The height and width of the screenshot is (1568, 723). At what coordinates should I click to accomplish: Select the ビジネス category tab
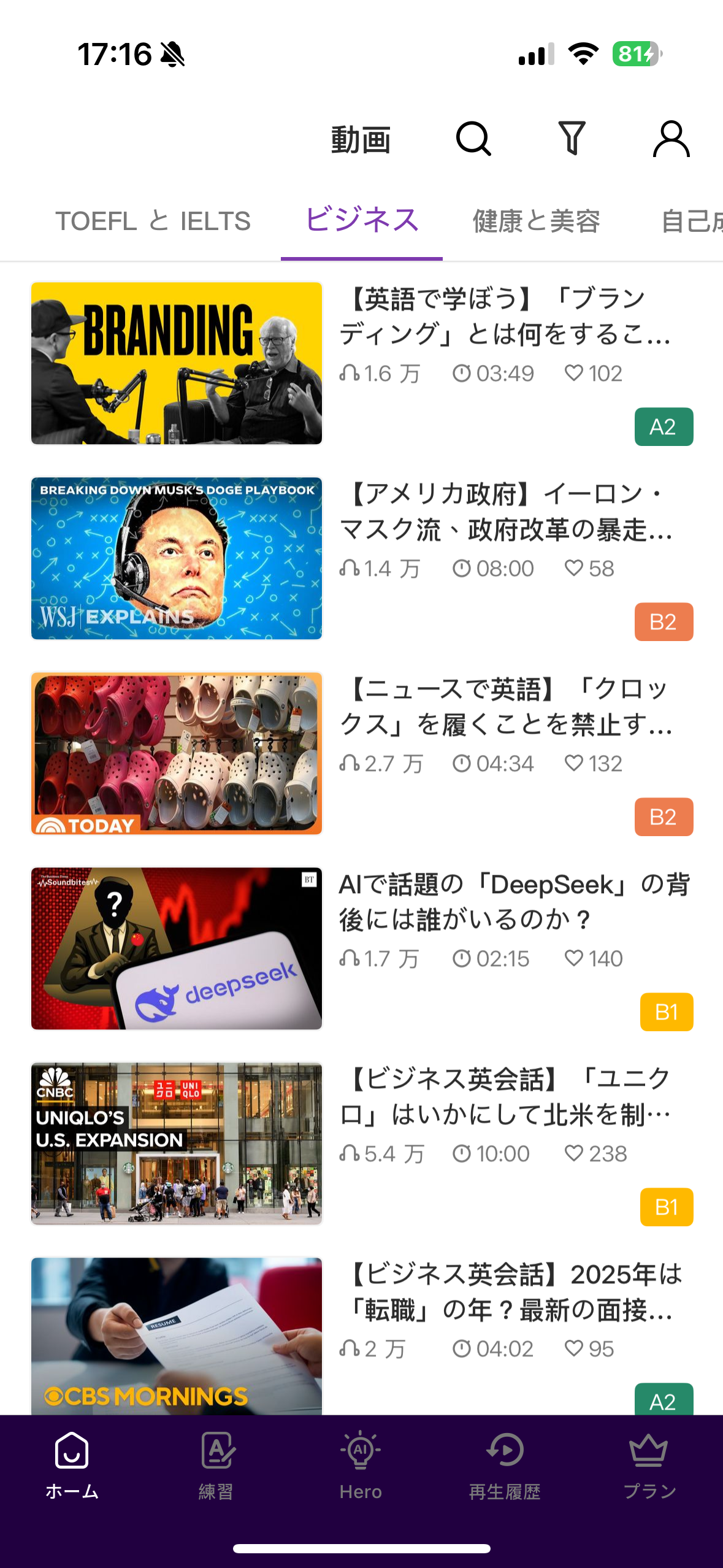pos(362,221)
